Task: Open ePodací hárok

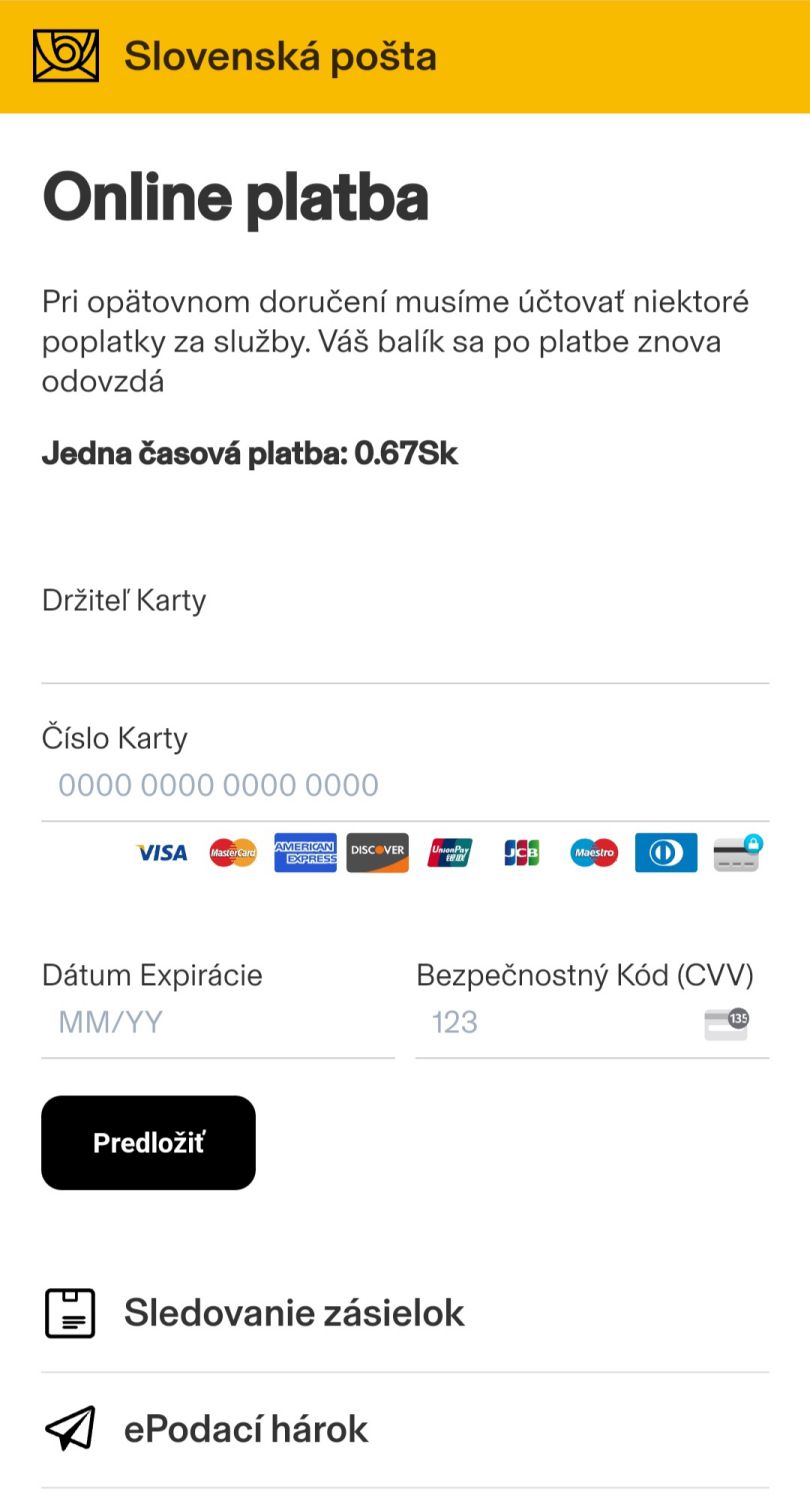Action: click(x=405, y=1430)
